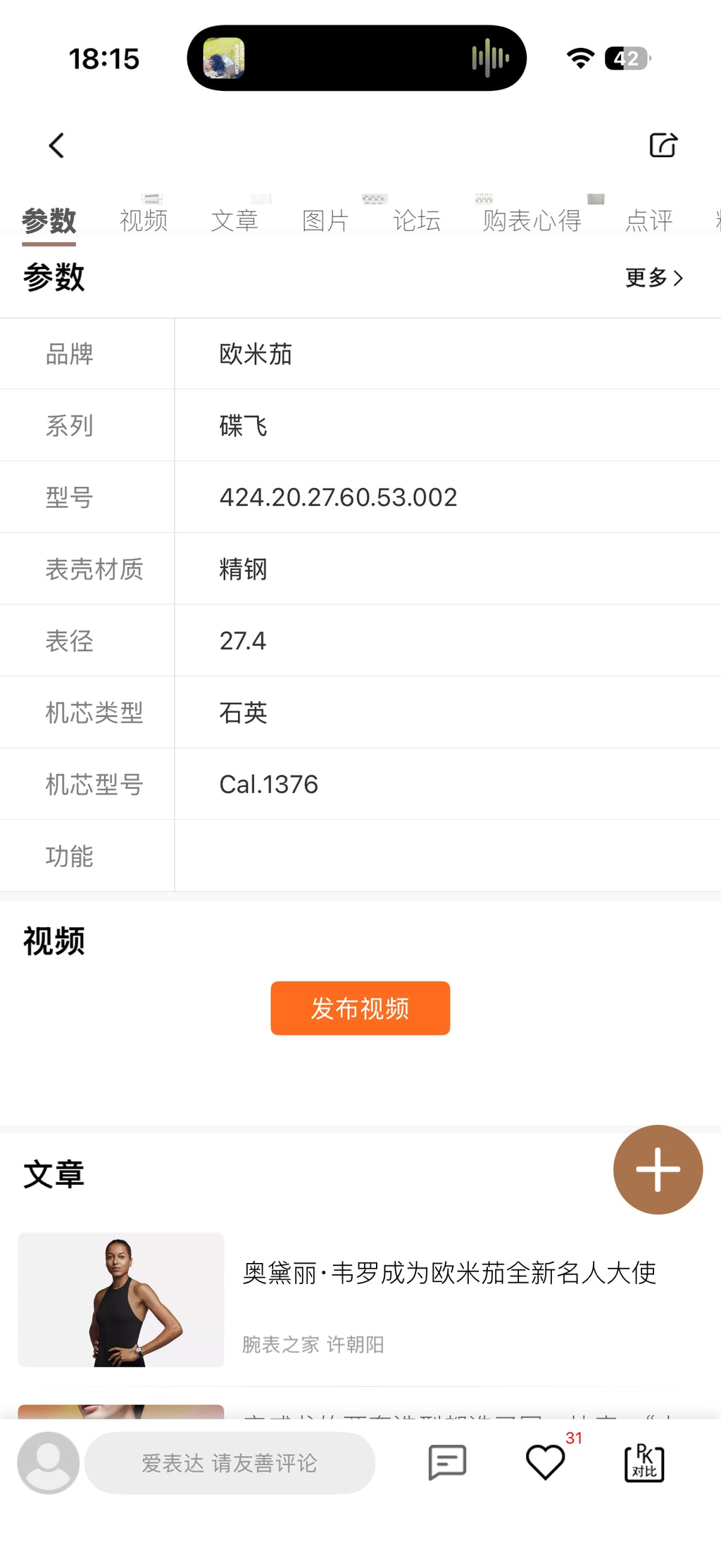The image size is (721, 1568).
Task: Select the 论坛 tab
Action: tap(417, 220)
